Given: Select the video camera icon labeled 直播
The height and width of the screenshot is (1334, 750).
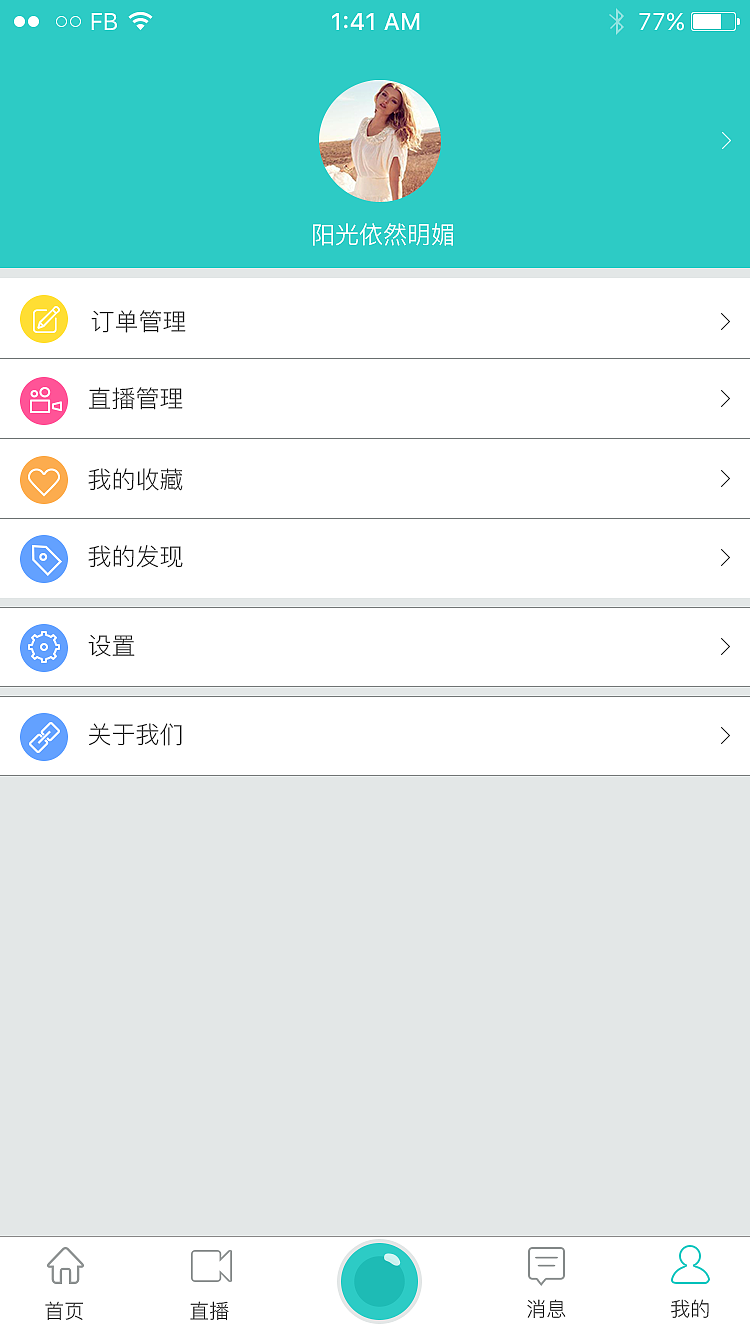Looking at the screenshot, I should coord(209,1265).
